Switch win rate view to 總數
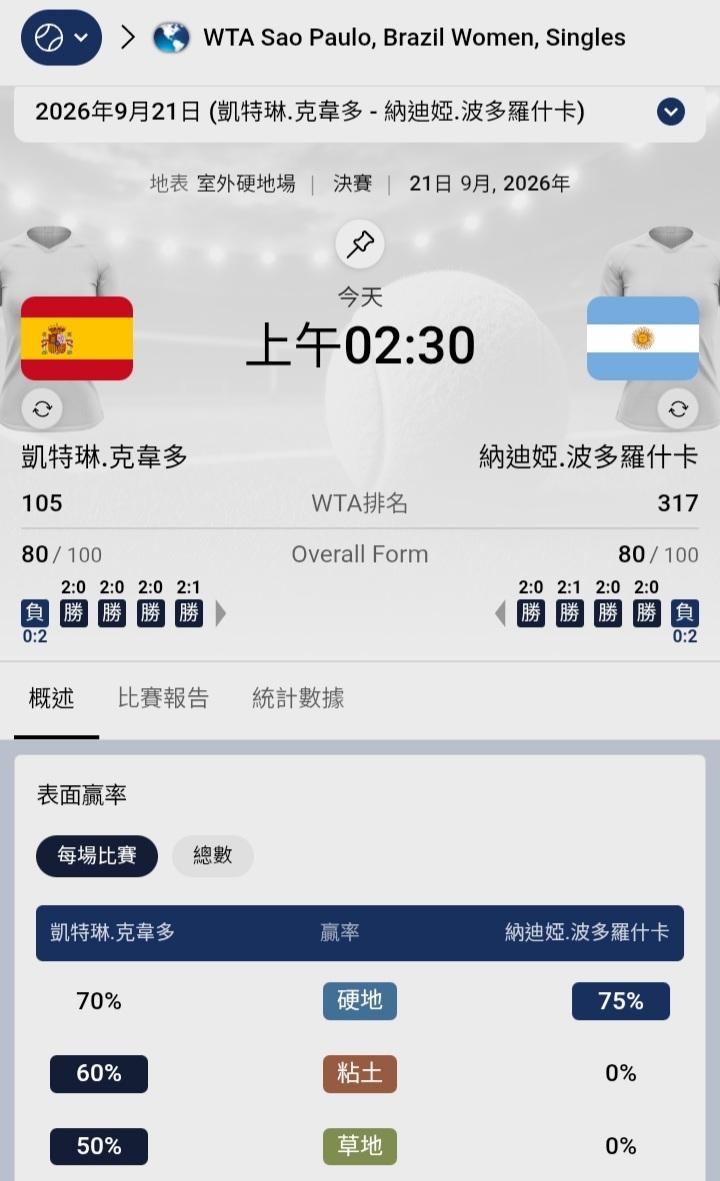 tap(212, 856)
